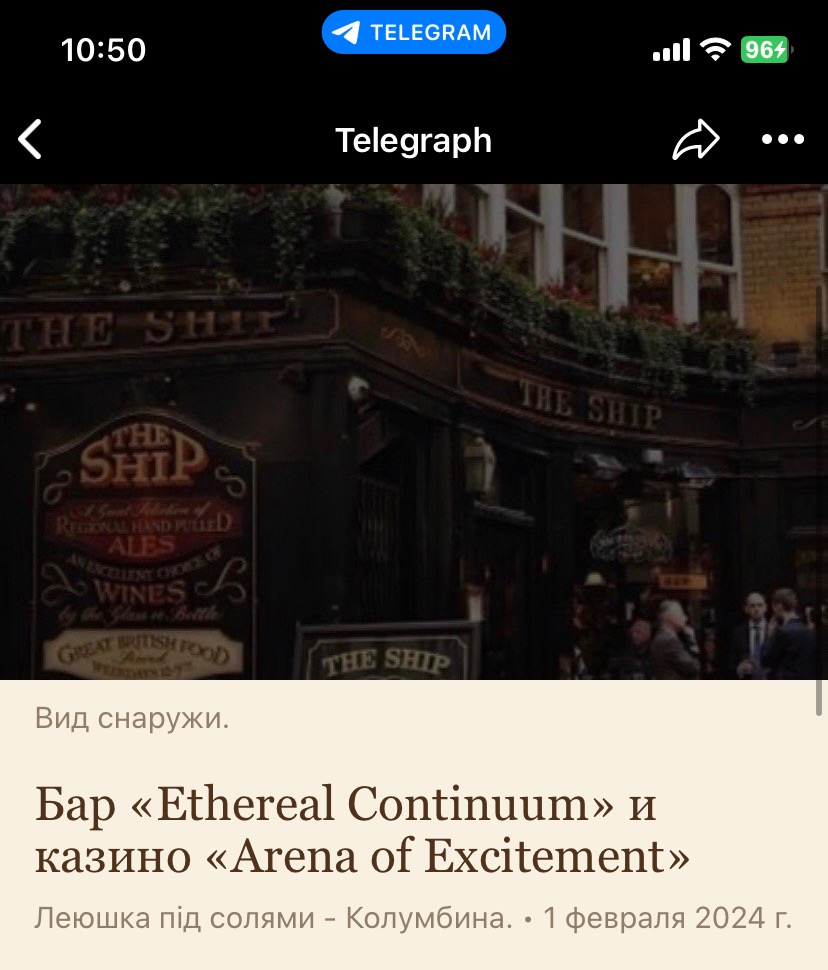This screenshot has width=828, height=970.
Task: Return to Telegram via the blue pill
Action: [x=413, y=32]
